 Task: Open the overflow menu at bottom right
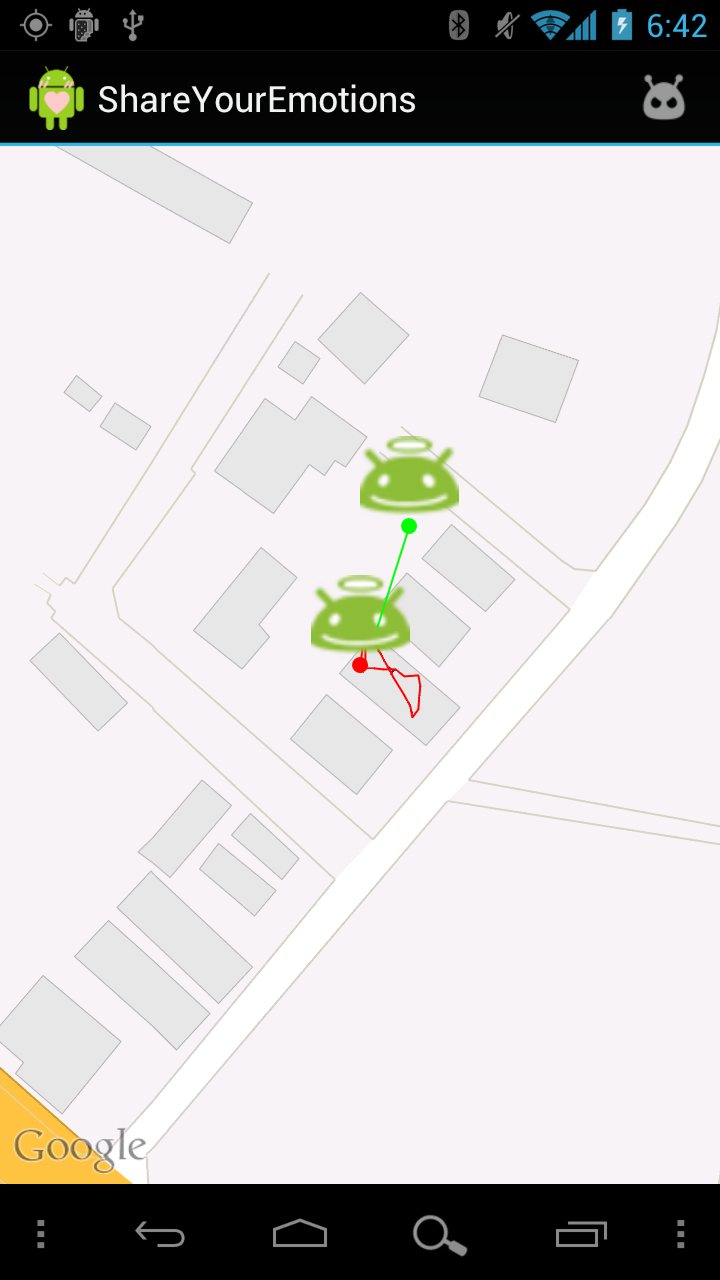[681, 1234]
